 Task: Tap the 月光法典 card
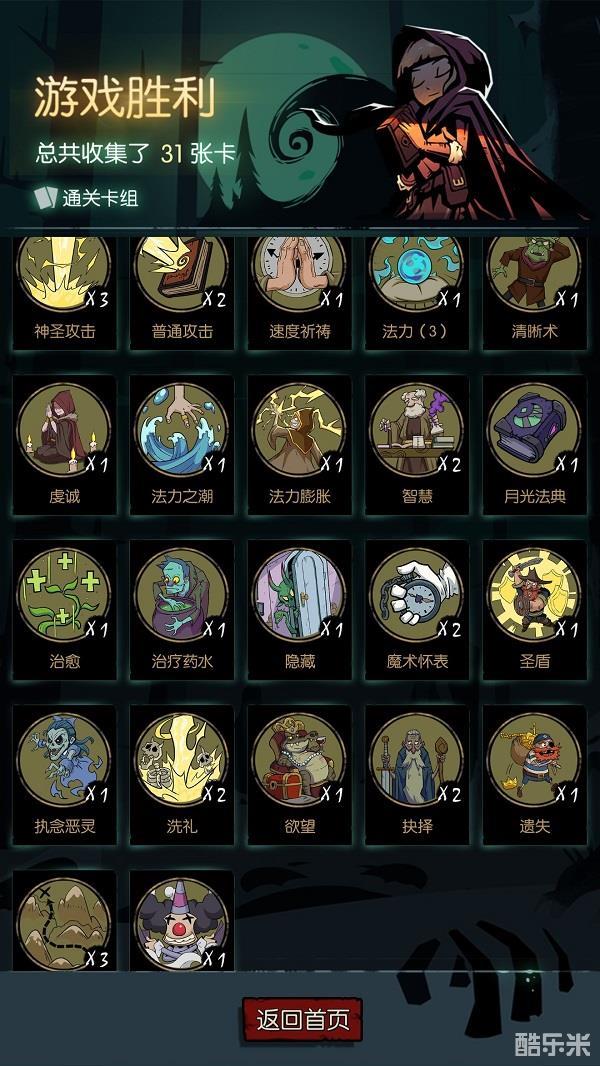(x=533, y=430)
